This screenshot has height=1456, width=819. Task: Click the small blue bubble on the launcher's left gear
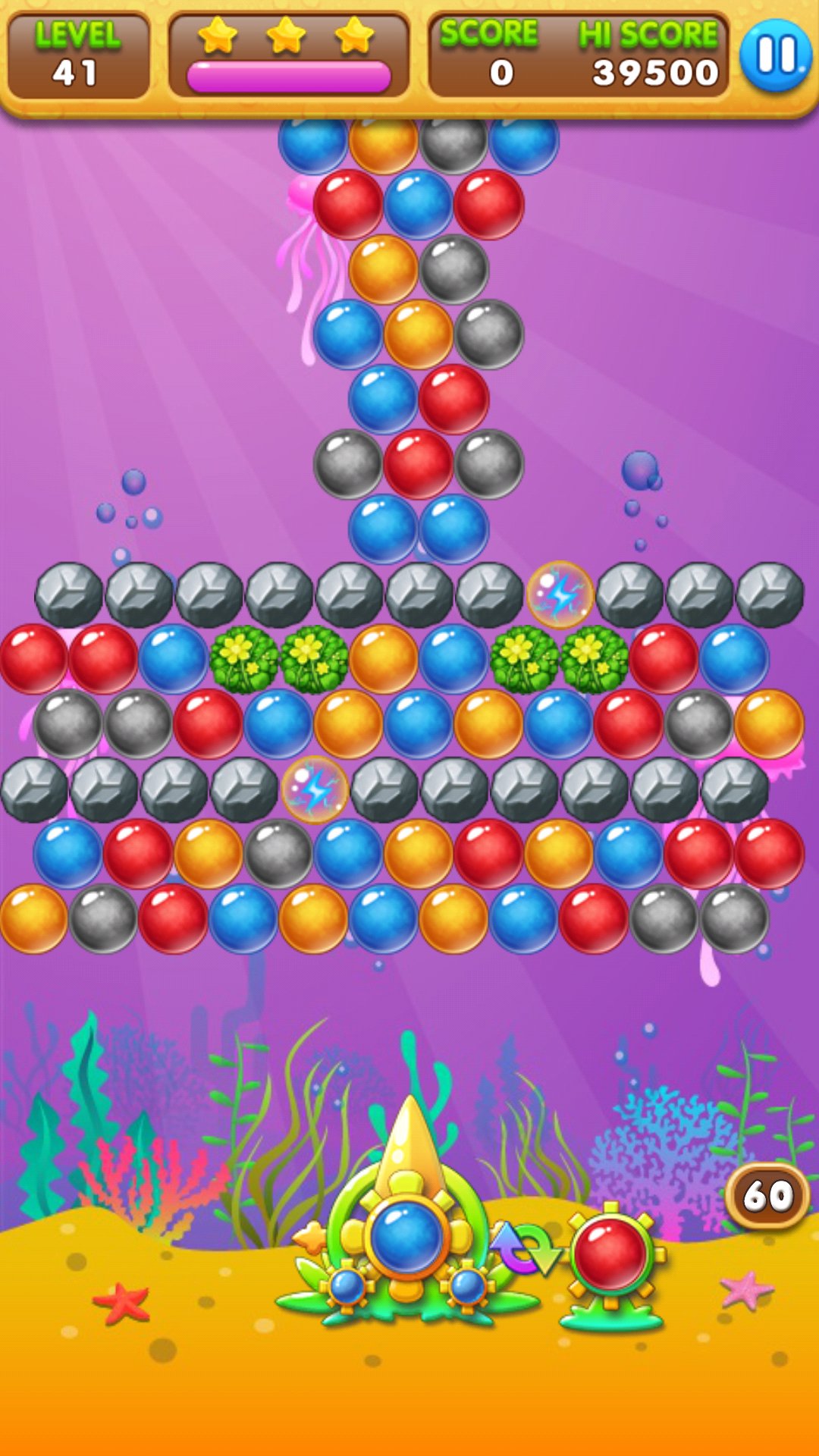[347, 1287]
